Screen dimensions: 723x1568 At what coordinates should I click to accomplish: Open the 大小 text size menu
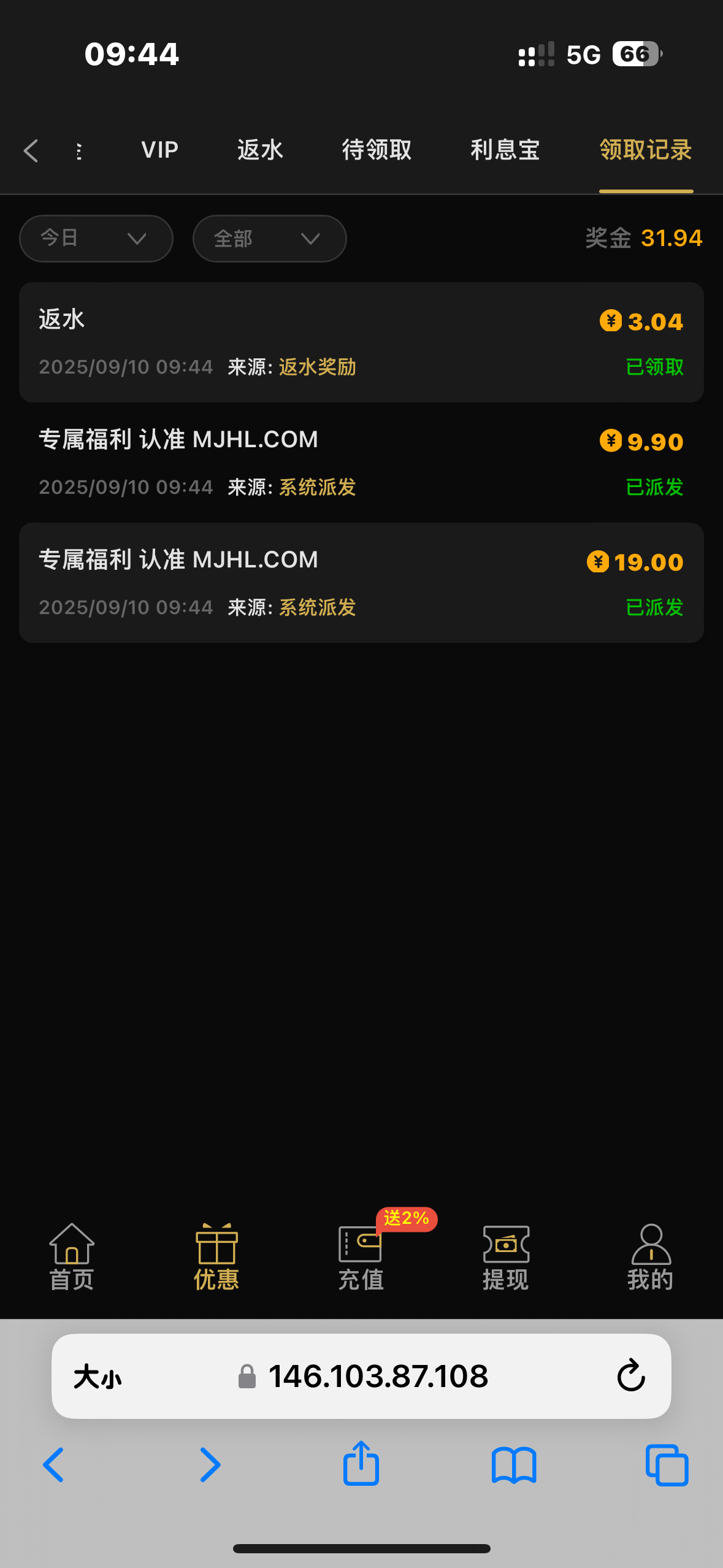[98, 1377]
